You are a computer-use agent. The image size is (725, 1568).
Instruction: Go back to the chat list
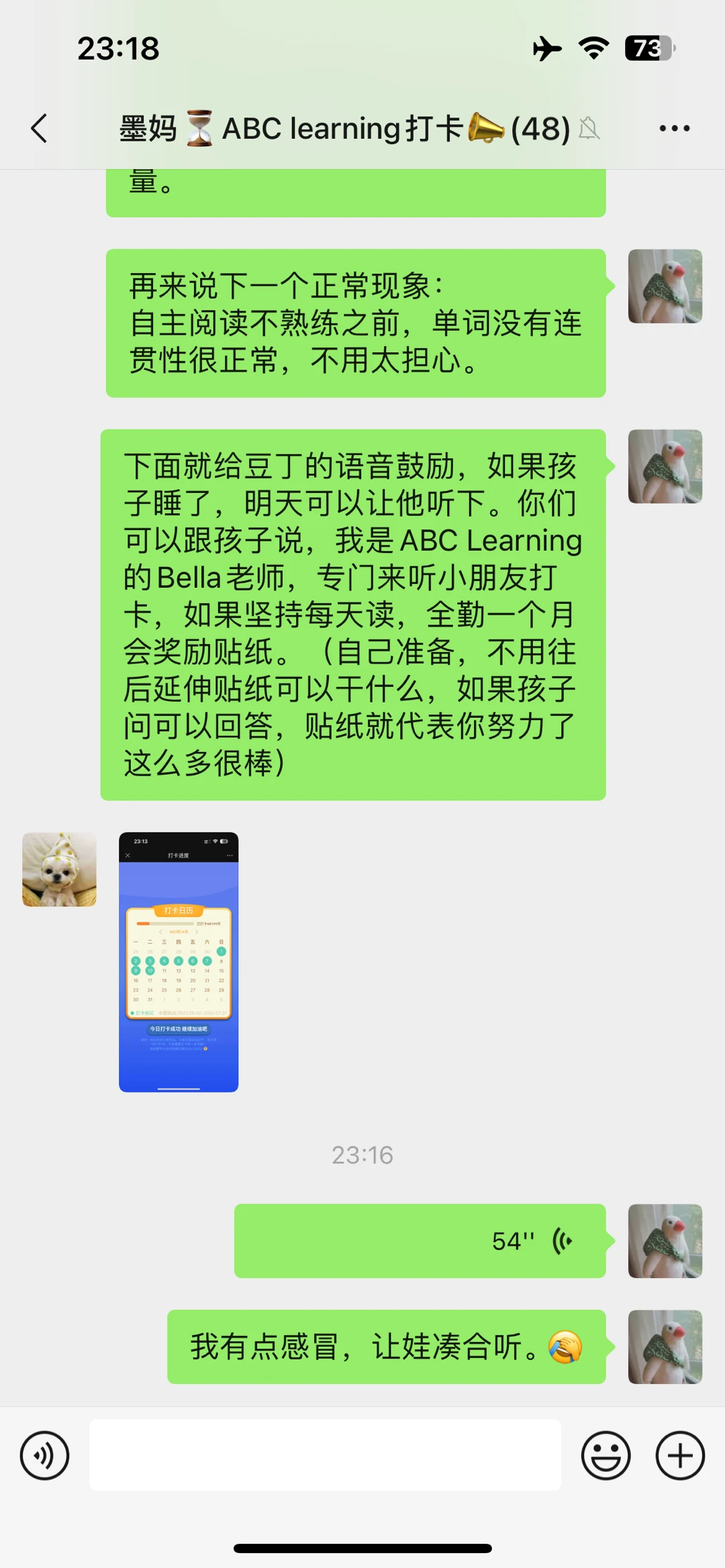(x=39, y=128)
